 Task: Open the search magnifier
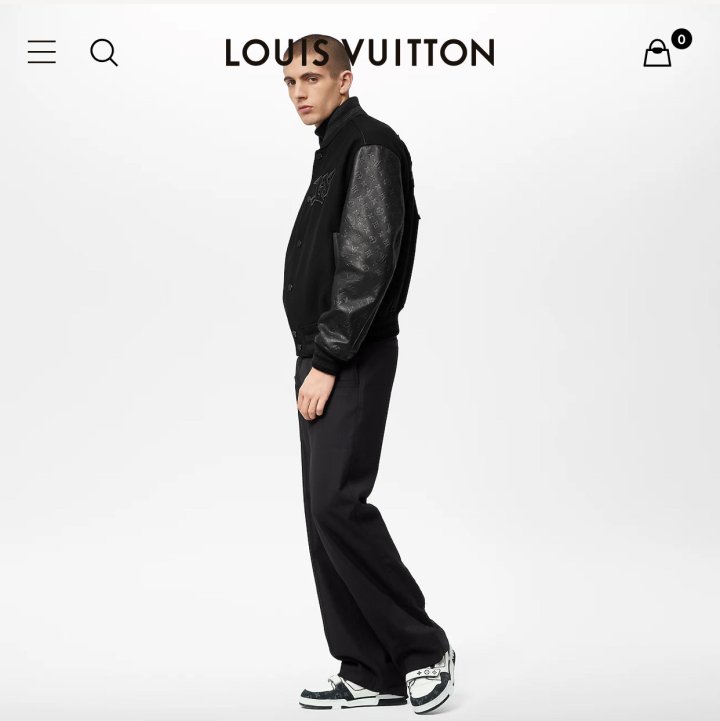pyautogui.click(x=104, y=52)
